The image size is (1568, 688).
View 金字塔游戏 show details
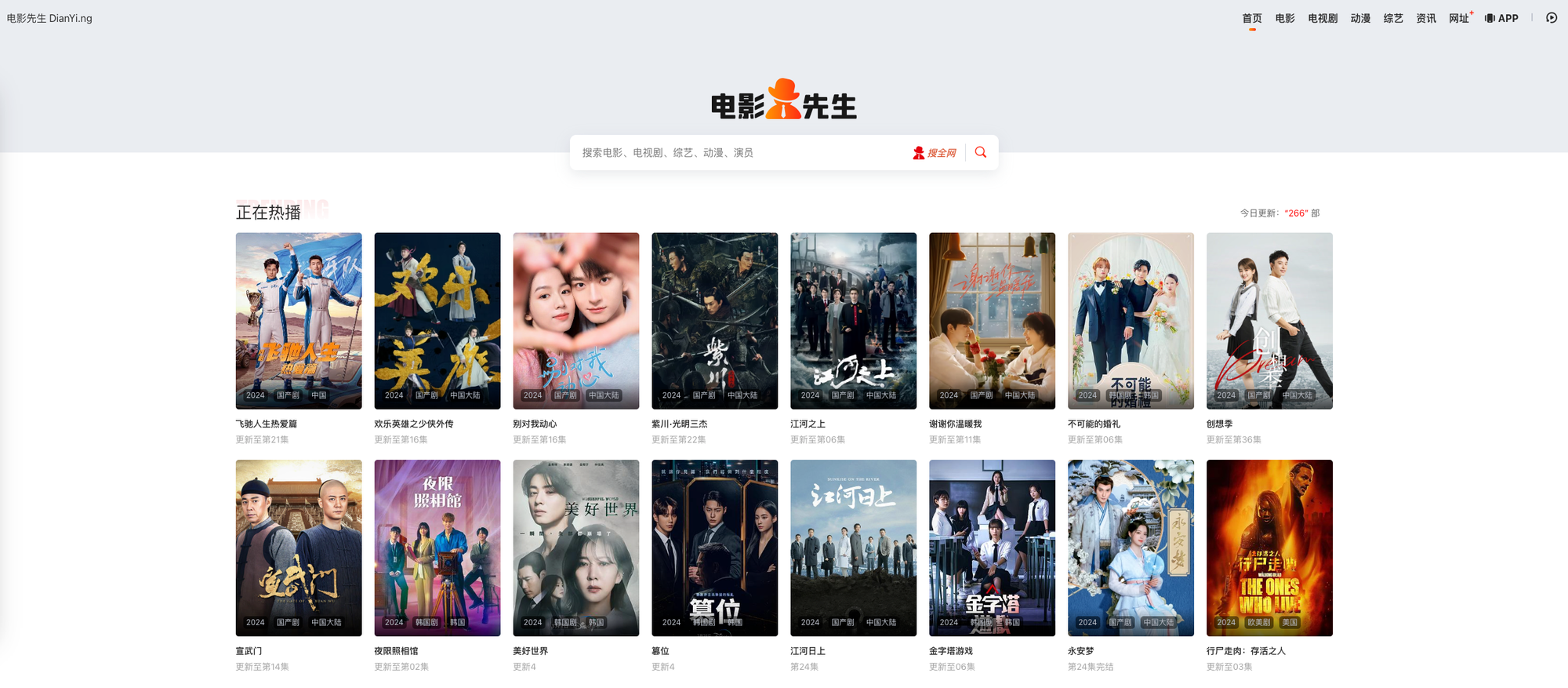[x=992, y=548]
